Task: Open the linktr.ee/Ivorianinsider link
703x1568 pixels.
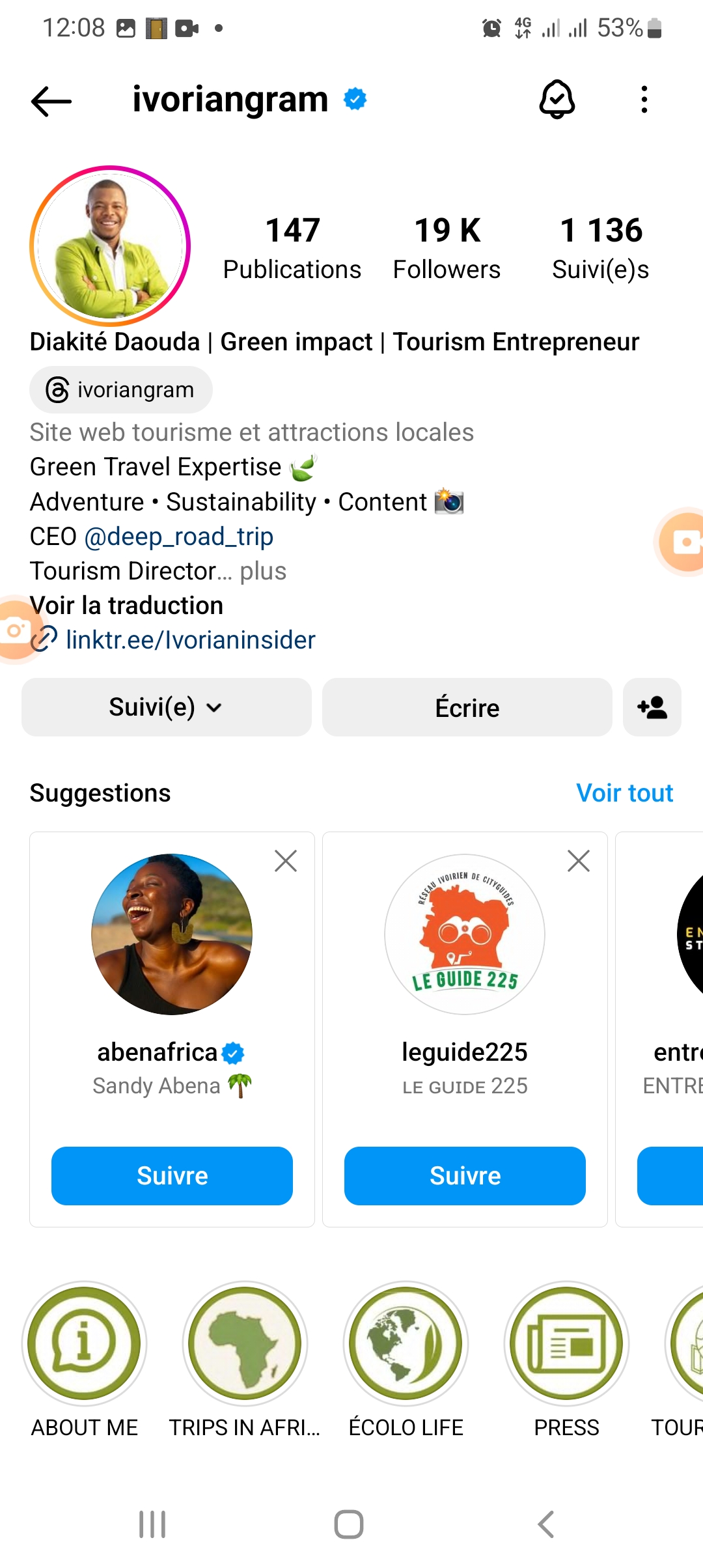Action: (x=191, y=640)
